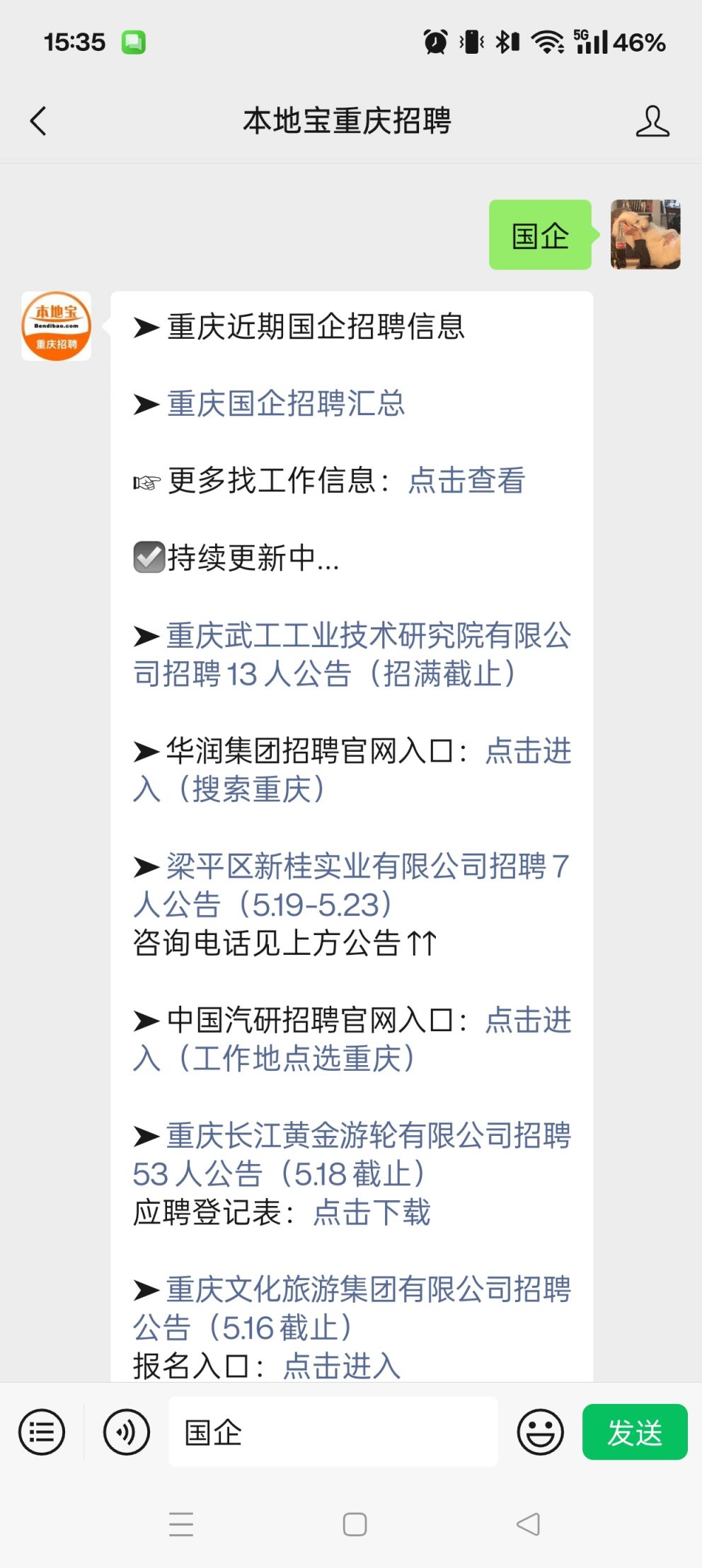Open the 本地宝 account avatar
Viewport: 702px width, 1568px height.
(x=56, y=326)
